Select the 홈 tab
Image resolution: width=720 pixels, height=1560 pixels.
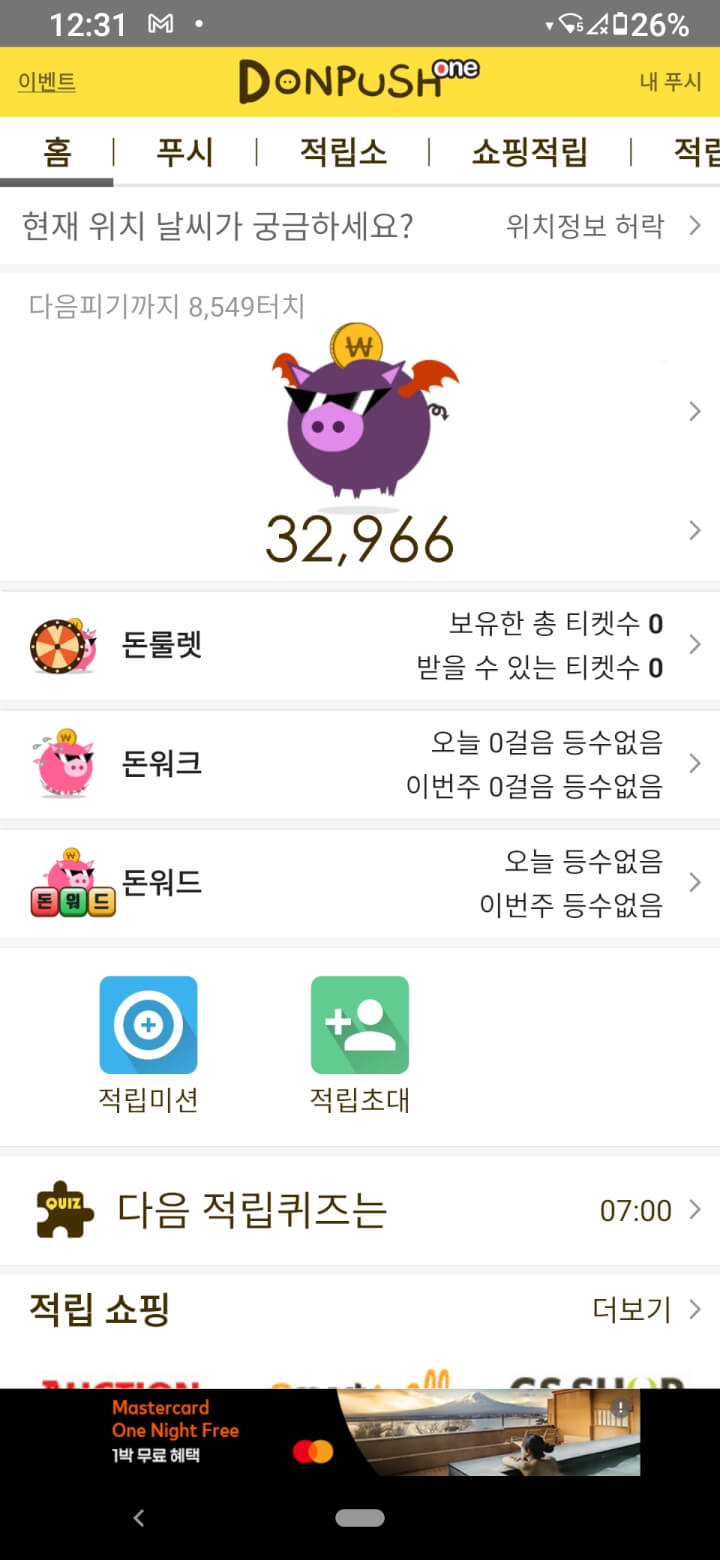(x=57, y=152)
